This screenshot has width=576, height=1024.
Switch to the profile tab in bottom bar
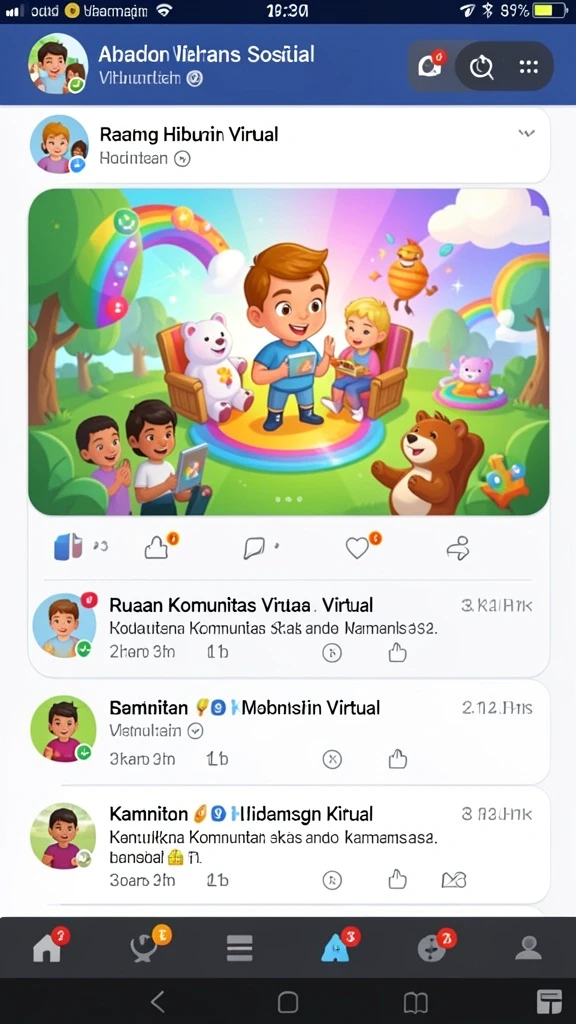point(528,948)
